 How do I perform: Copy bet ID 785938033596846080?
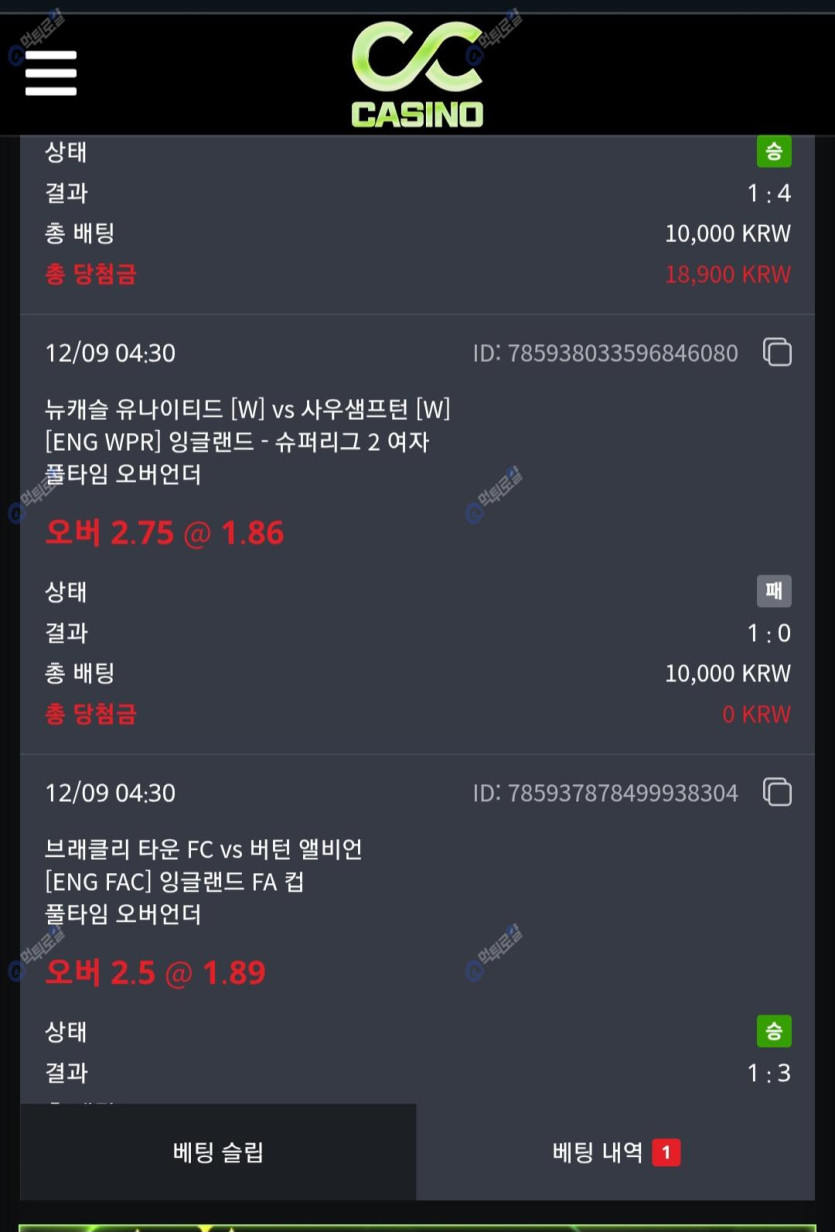point(777,352)
